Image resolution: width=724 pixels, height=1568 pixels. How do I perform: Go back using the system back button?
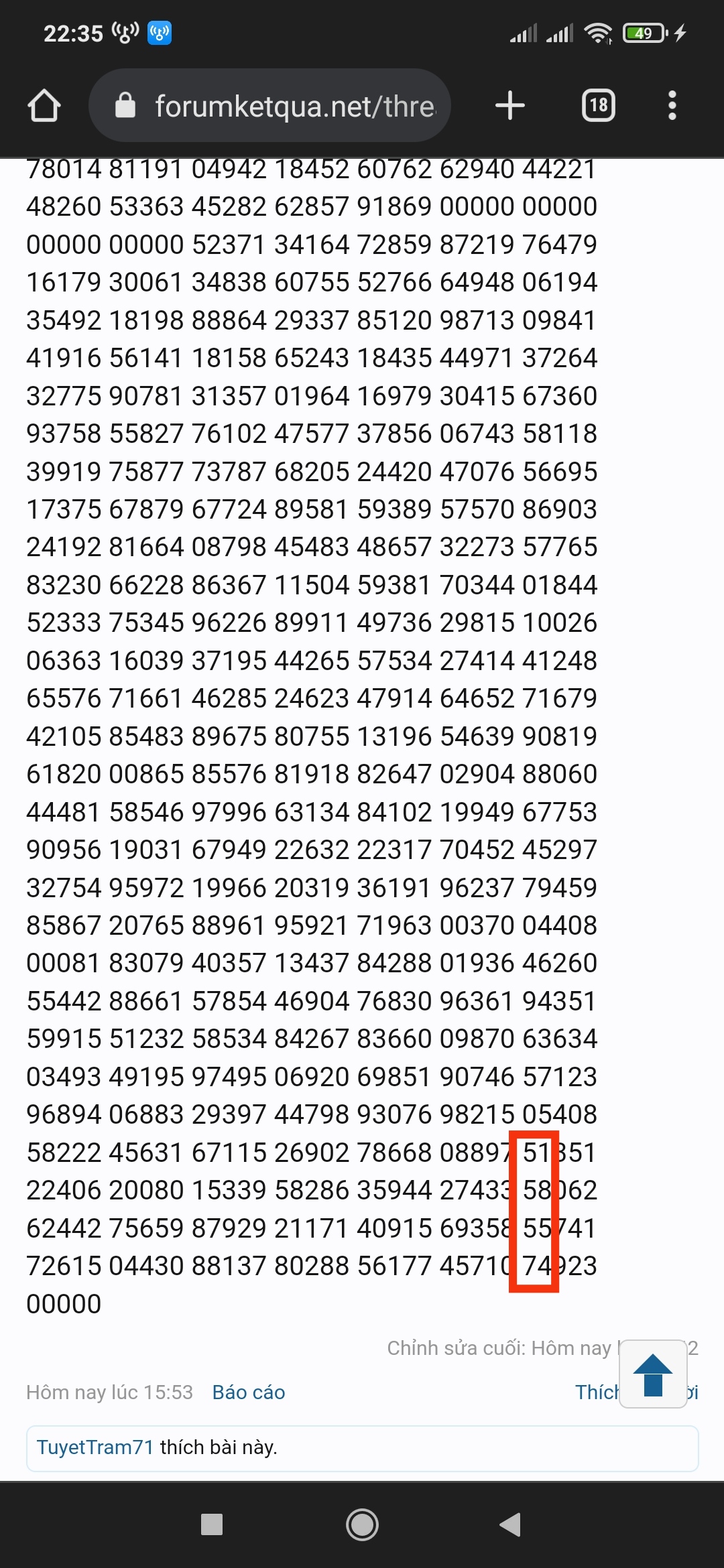click(511, 1524)
